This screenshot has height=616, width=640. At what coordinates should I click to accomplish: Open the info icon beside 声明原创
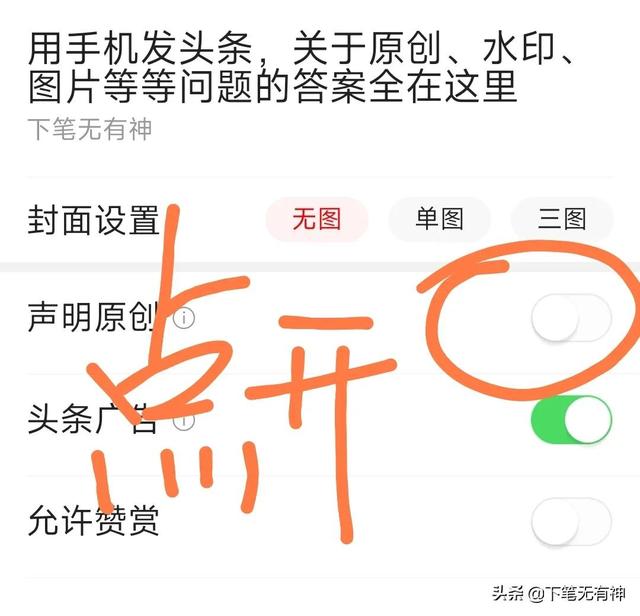(x=183, y=319)
